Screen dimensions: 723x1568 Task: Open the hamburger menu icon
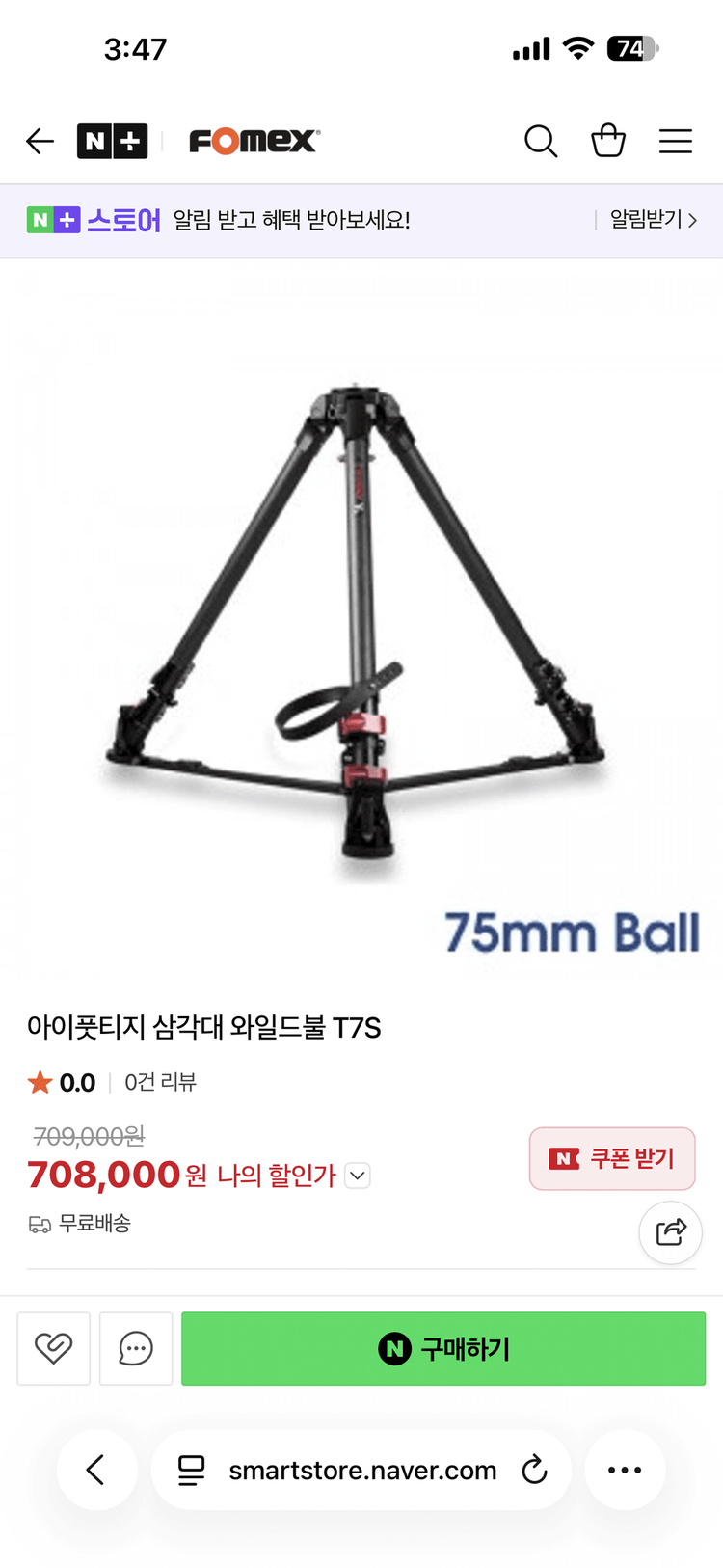[x=675, y=141]
